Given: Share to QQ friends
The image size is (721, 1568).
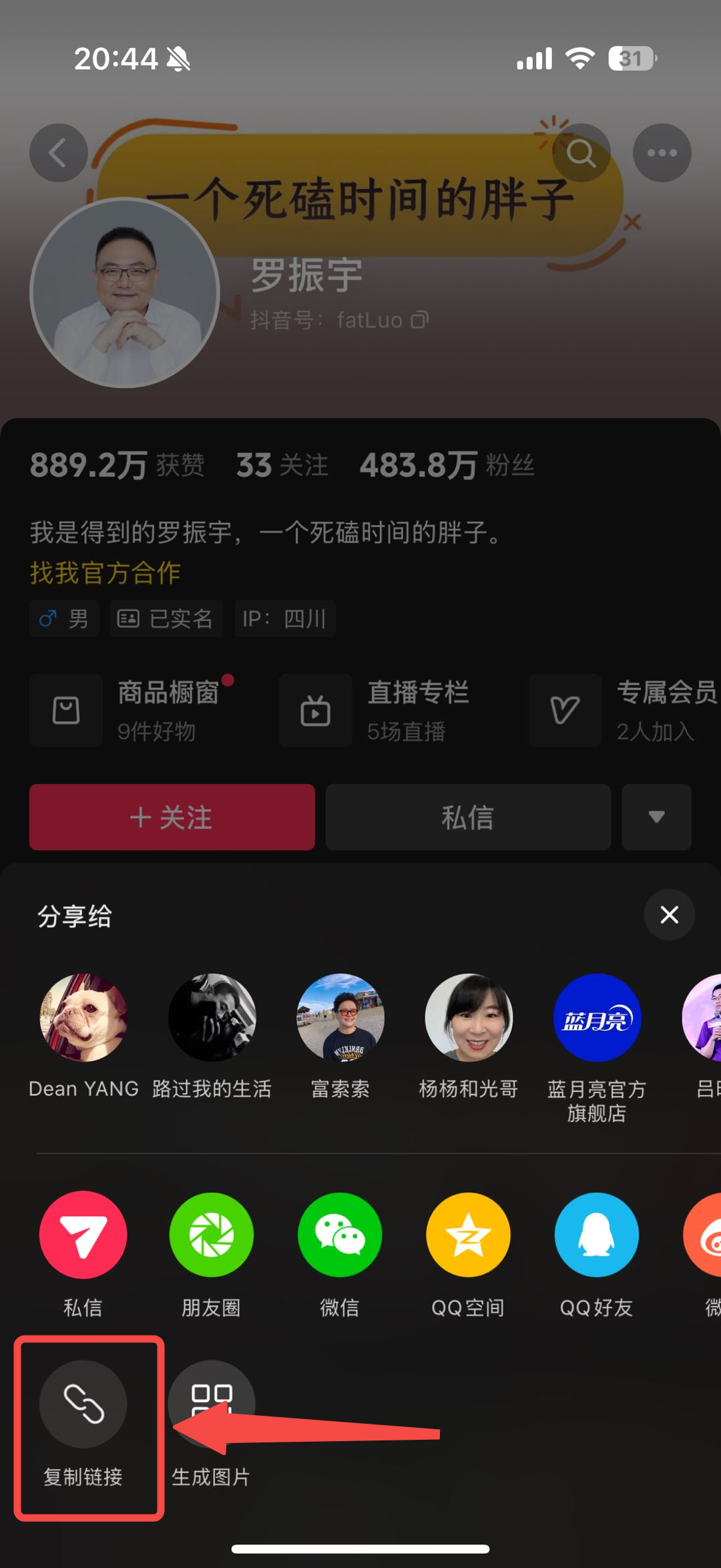Looking at the screenshot, I should coord(596,1234).
